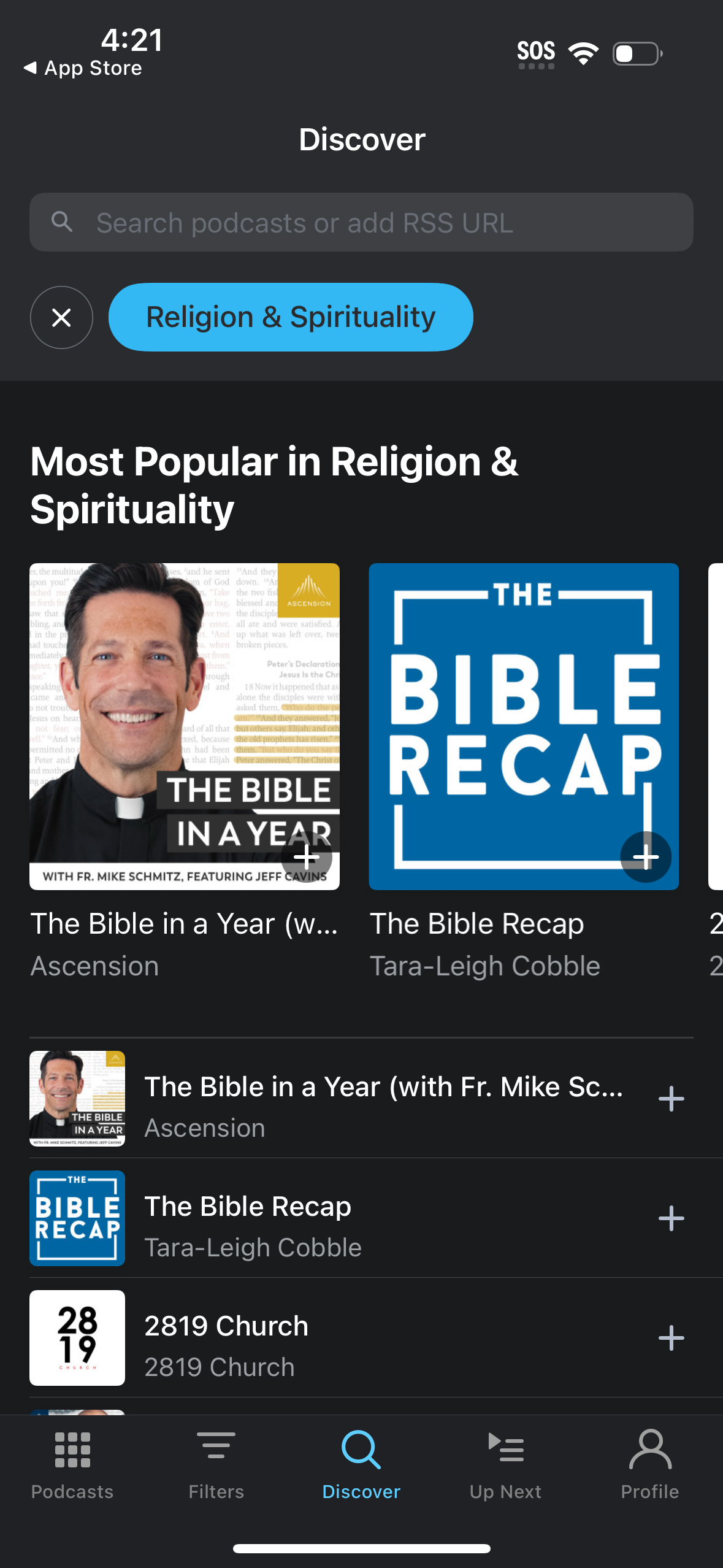Remove the Religion & Spirituality filter with X
The width and height of the screenshot is (723, 1568).
tap(61, 318)
